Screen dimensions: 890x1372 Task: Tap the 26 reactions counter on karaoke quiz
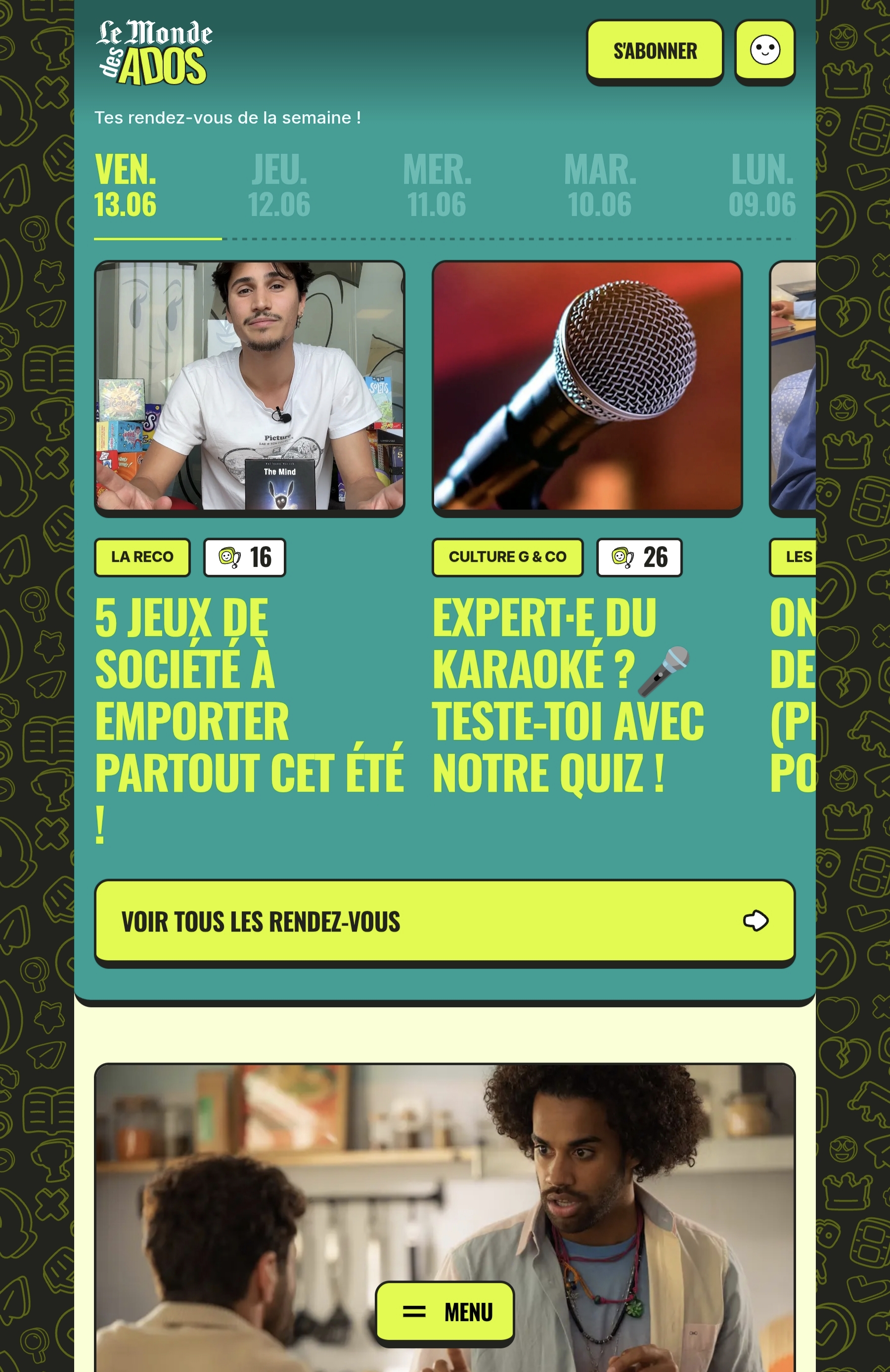(x=639, y=557)
